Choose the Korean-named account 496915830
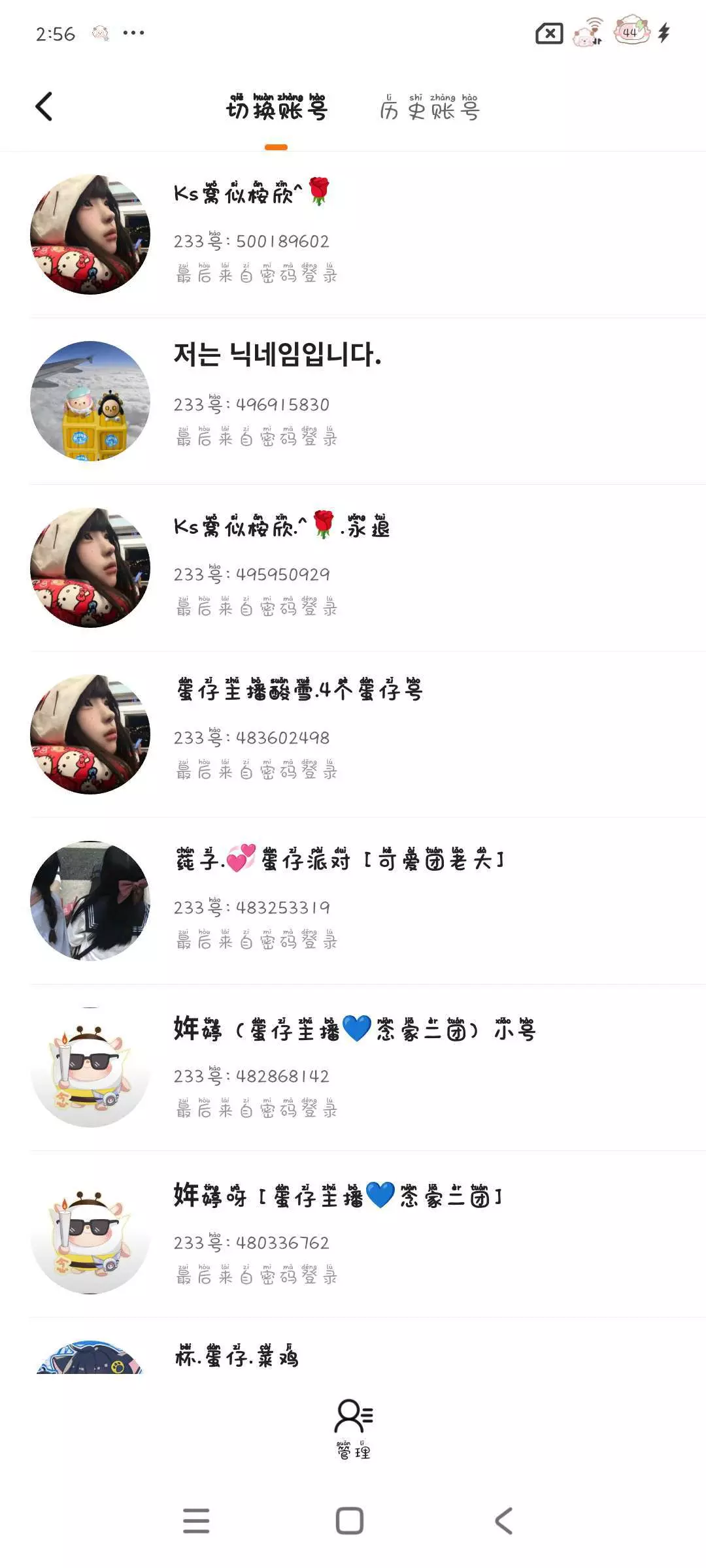Image resolution: width=706 pixels, height=1568 pixels. tap(368, 401)
